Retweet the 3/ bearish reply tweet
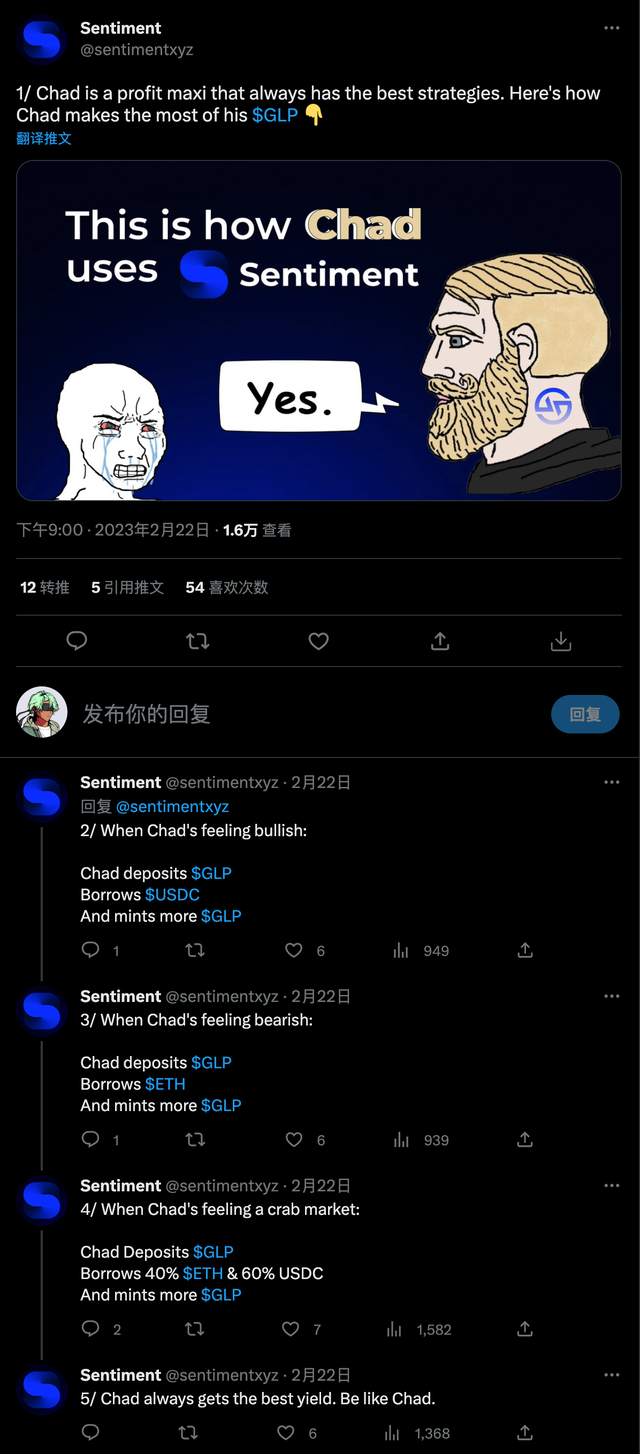Viewport: 640px width, 1454px height. [x=195, y=1139]
